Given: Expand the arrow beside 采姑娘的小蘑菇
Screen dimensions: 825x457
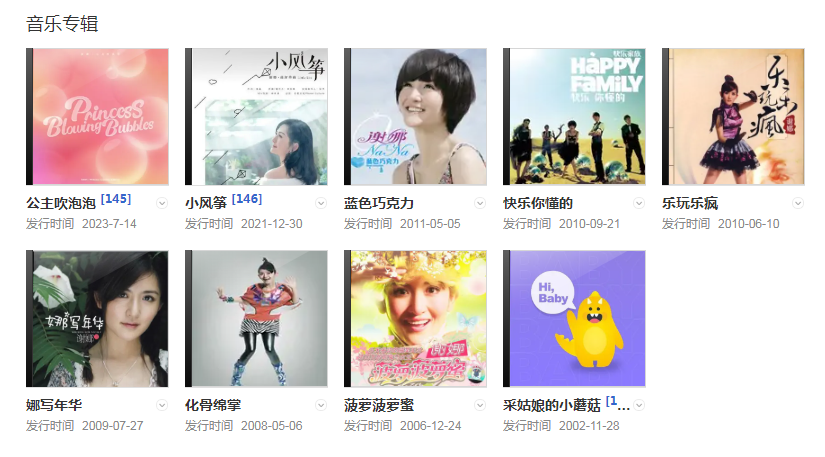Looking at the screenshot, I should click(639, 405).
